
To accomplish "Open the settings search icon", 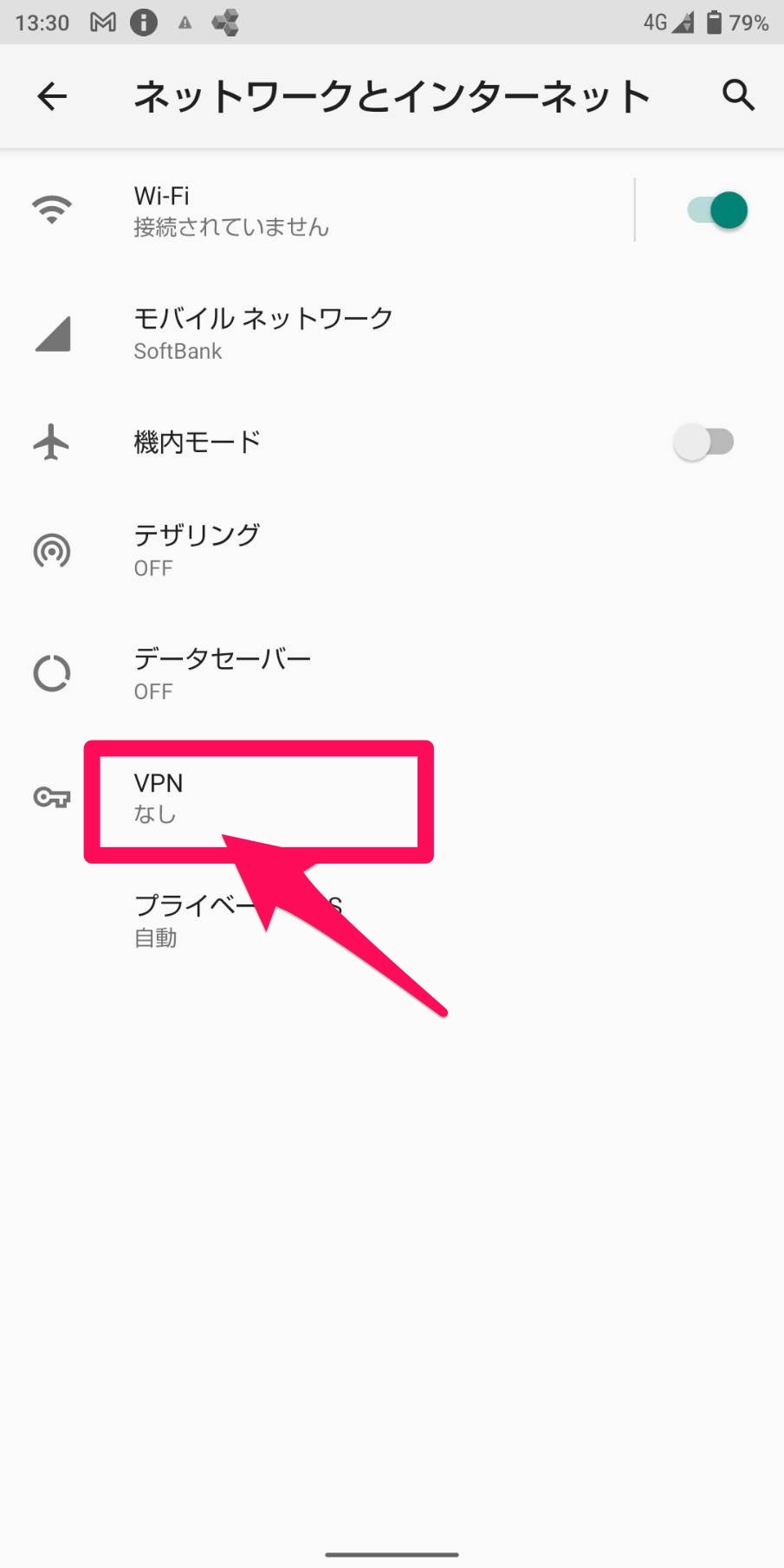I will click(737, 94).
